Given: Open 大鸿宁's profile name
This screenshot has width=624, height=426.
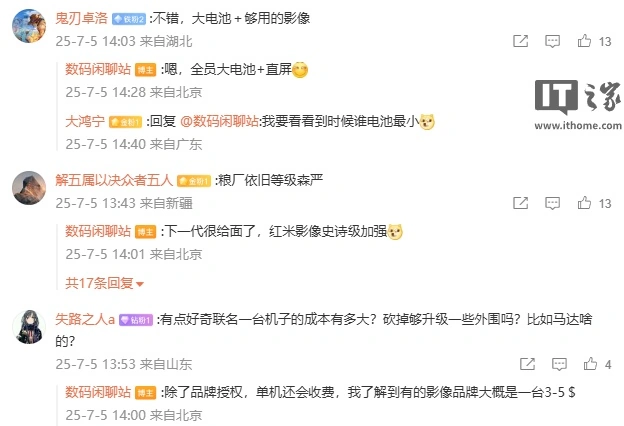Looking at the screenshot, I should coord(86,121).
